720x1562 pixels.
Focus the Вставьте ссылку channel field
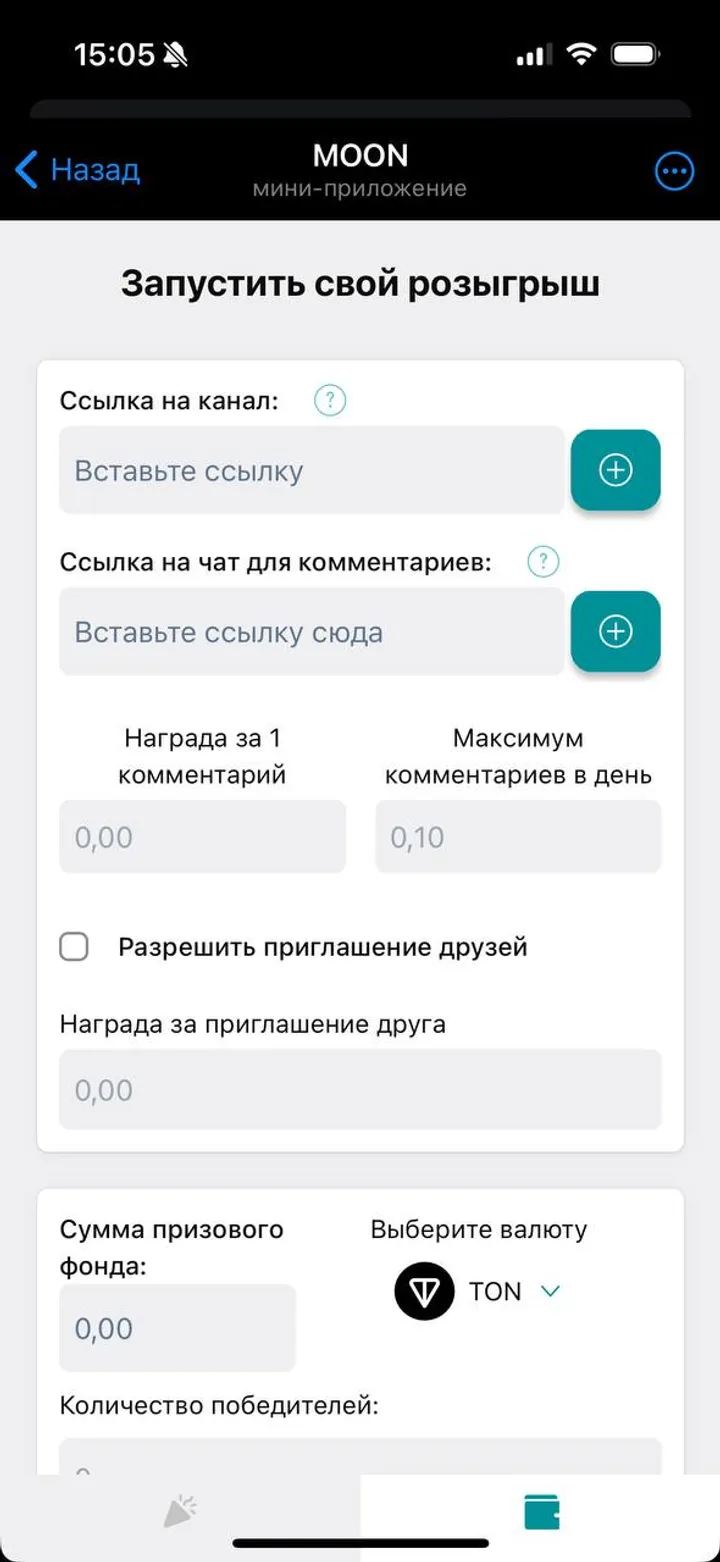click(311, 471)
